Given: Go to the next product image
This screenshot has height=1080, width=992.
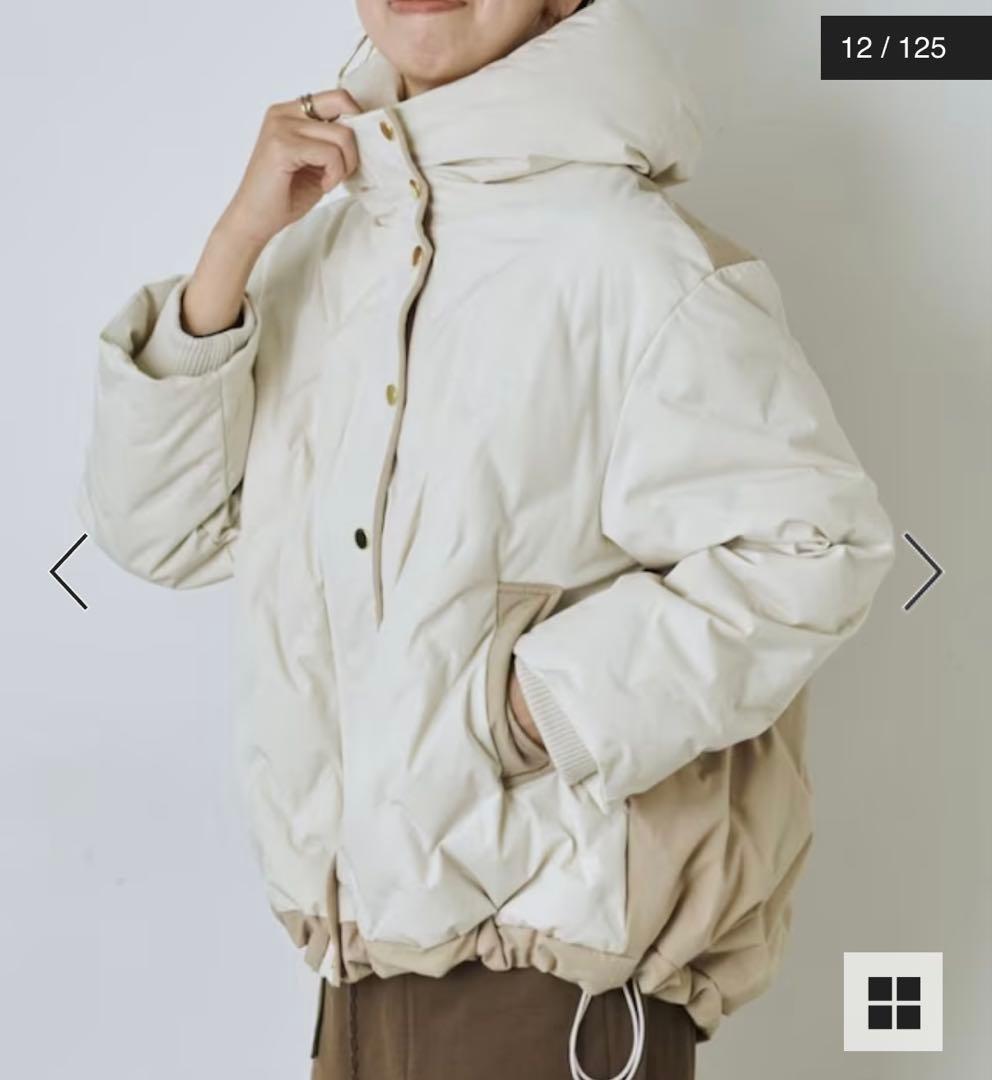Looking at the screenshot, I should 922,571.
